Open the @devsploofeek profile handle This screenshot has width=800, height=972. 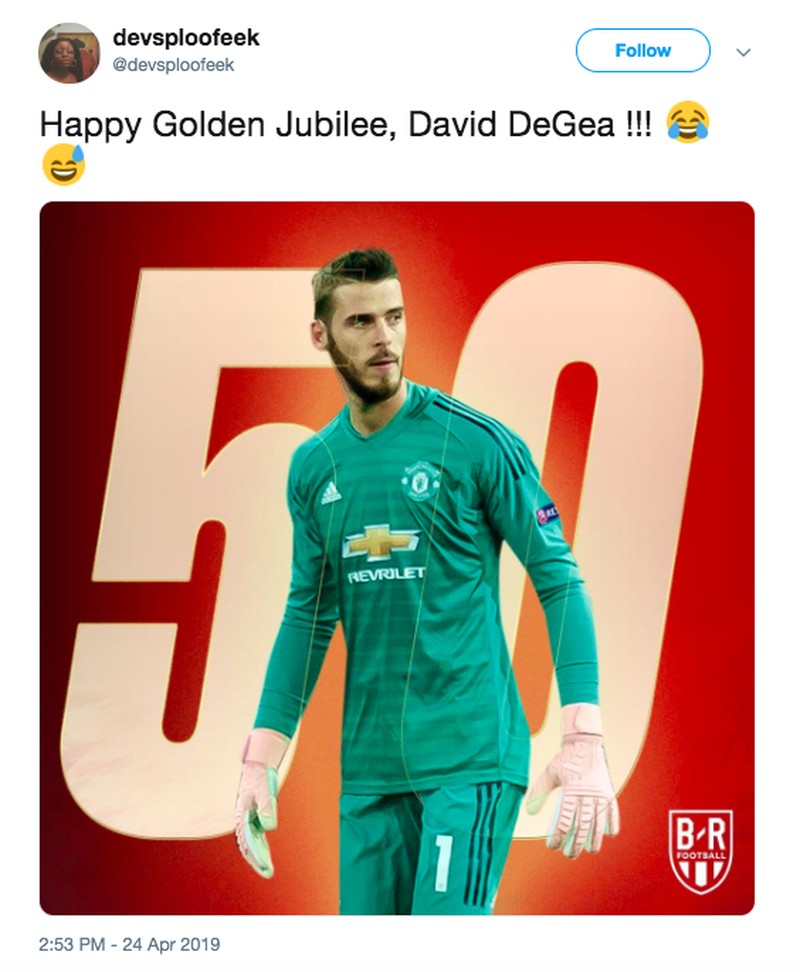(x=173, y=65)
